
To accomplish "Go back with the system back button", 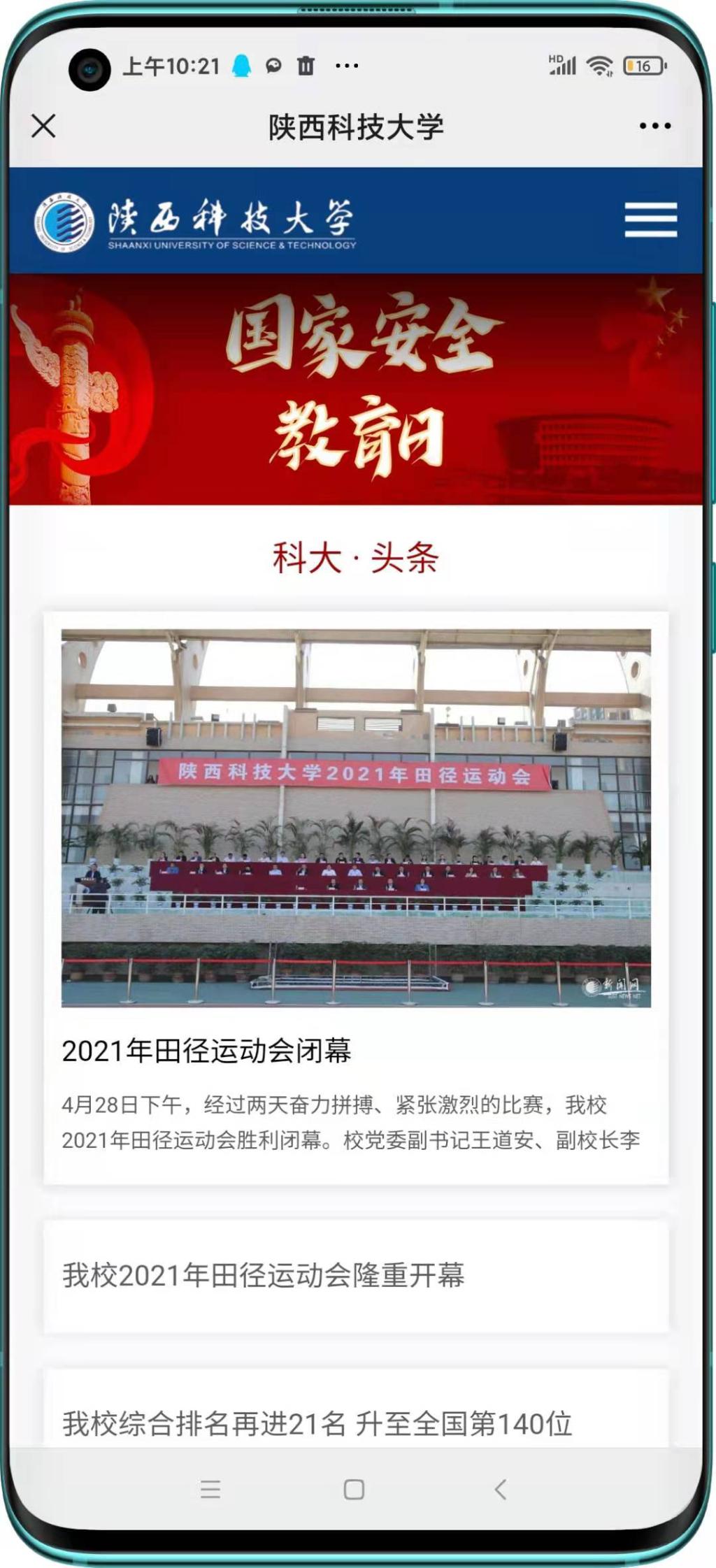I will pyautogui.click(x=500, y=1489).
